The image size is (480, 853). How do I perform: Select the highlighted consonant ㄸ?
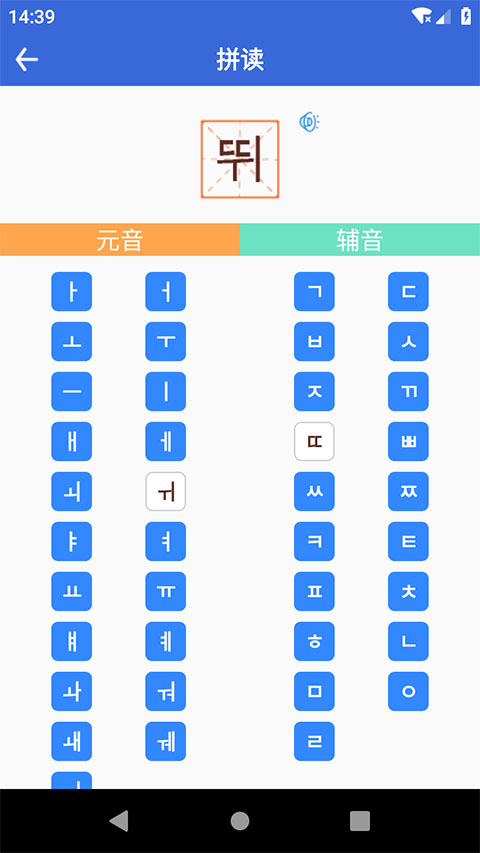[x=314, y=441]
